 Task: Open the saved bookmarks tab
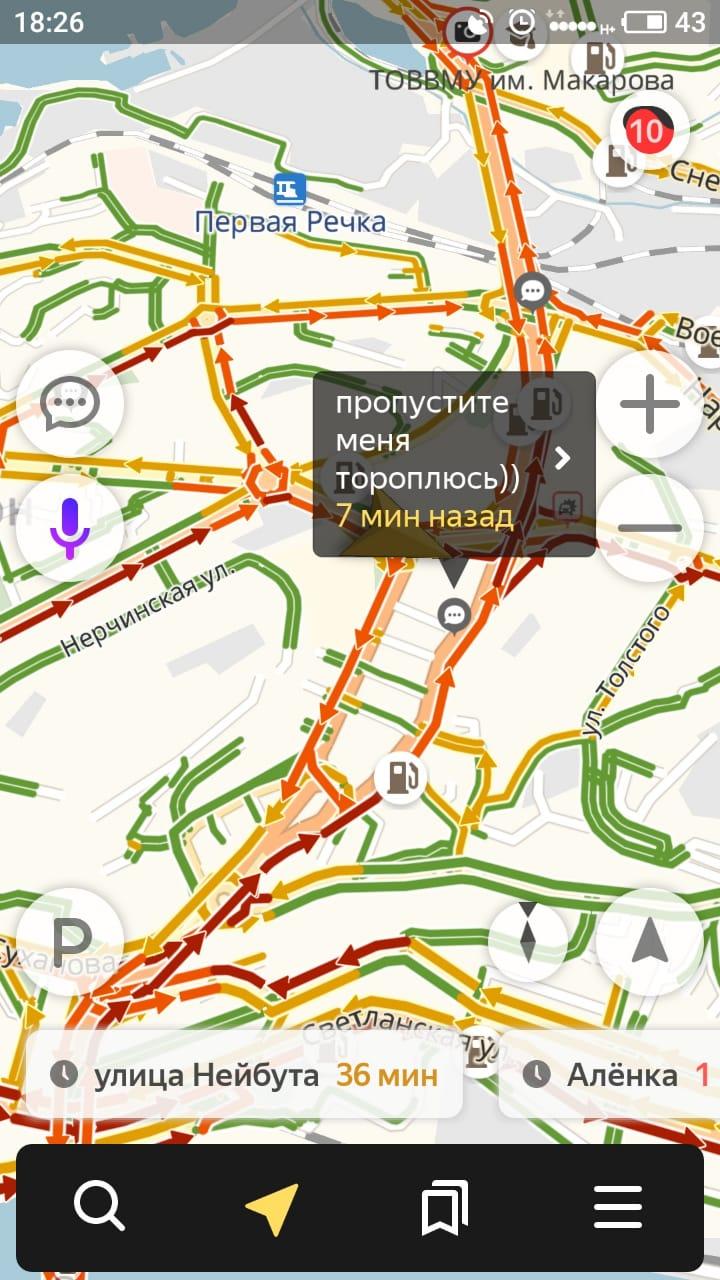pos(445,1207)
